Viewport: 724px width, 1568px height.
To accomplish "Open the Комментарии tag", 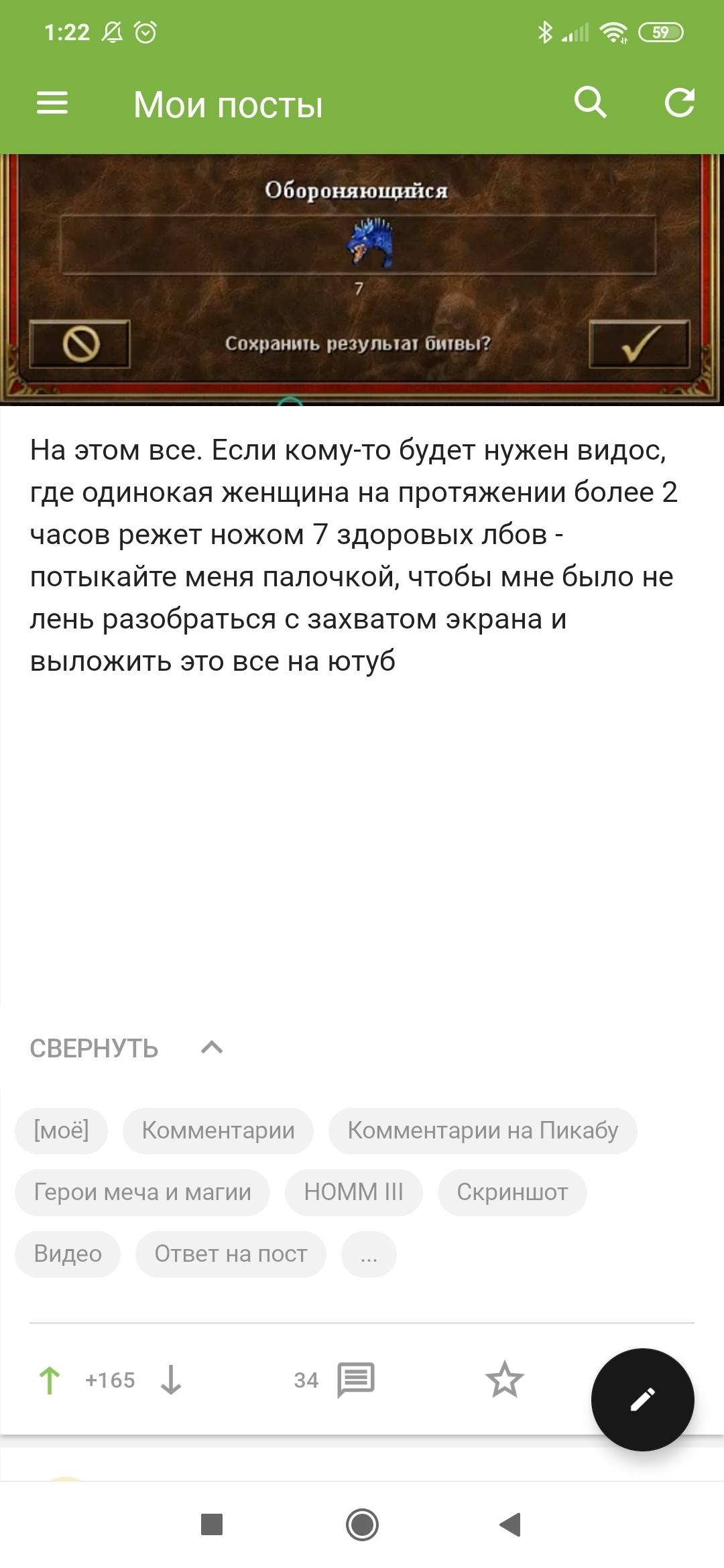I will click(x=218, y=1130).
